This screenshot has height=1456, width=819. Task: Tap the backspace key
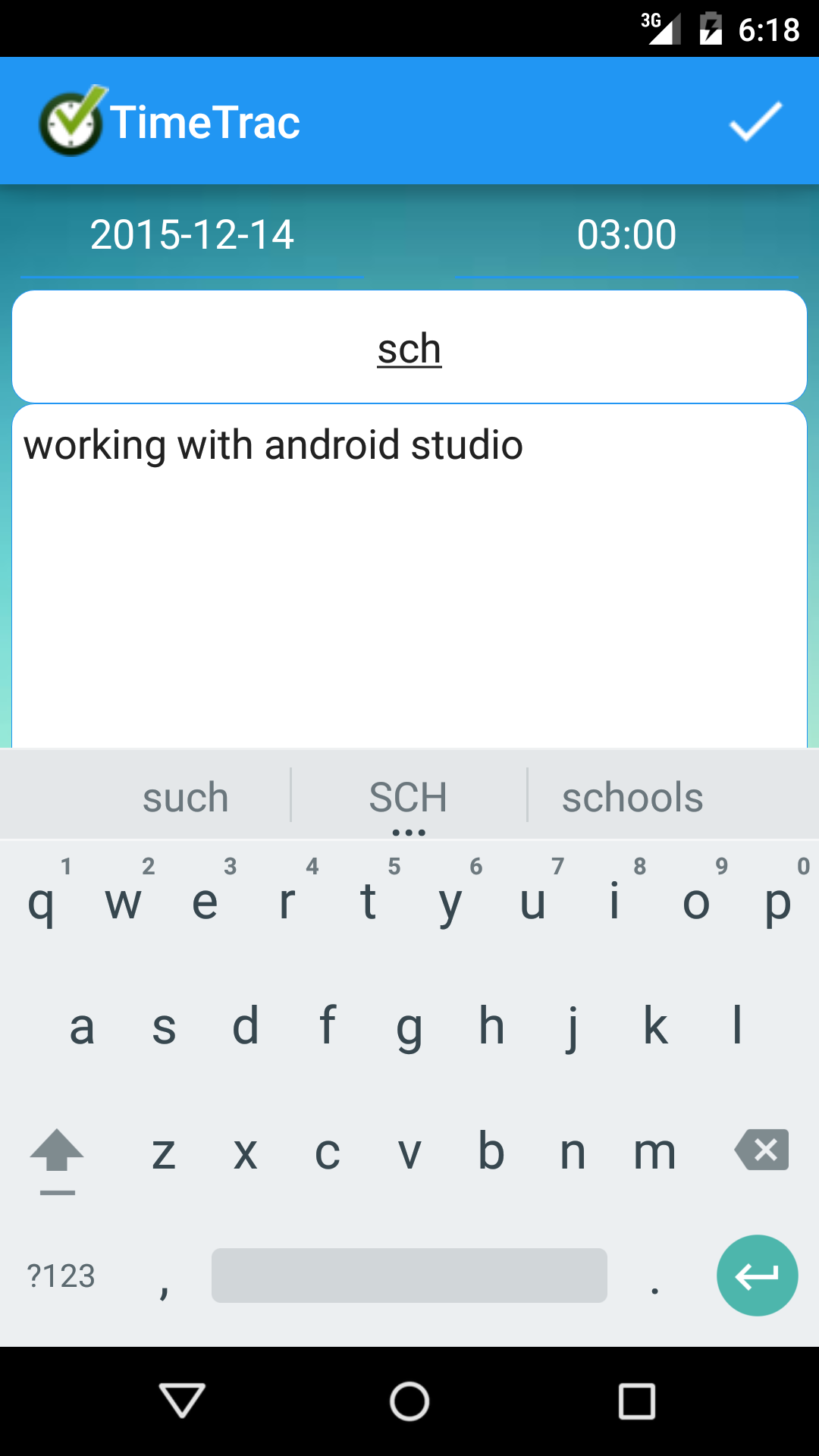(762, 1150)
